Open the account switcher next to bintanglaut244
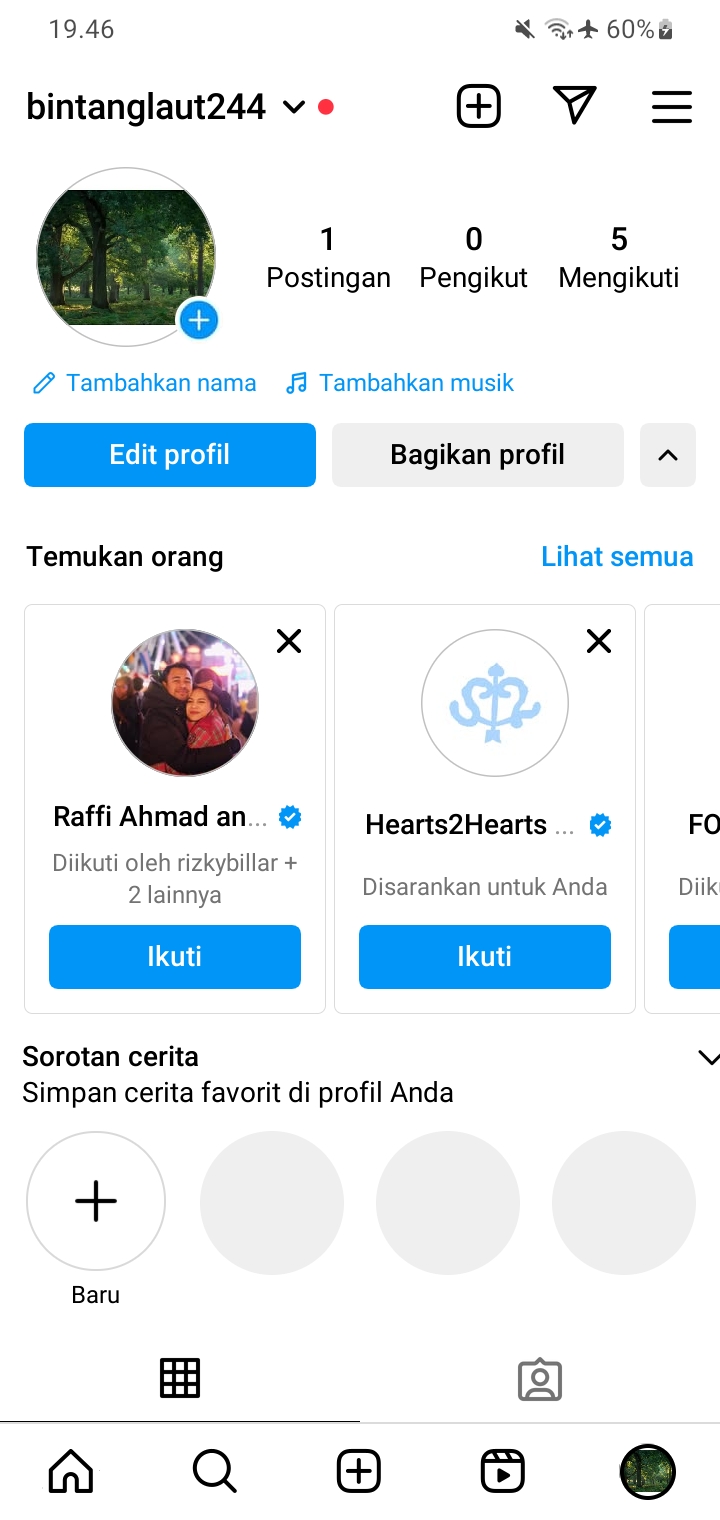The width and height of the screenshot is (720, 1520). click(293, 107)
